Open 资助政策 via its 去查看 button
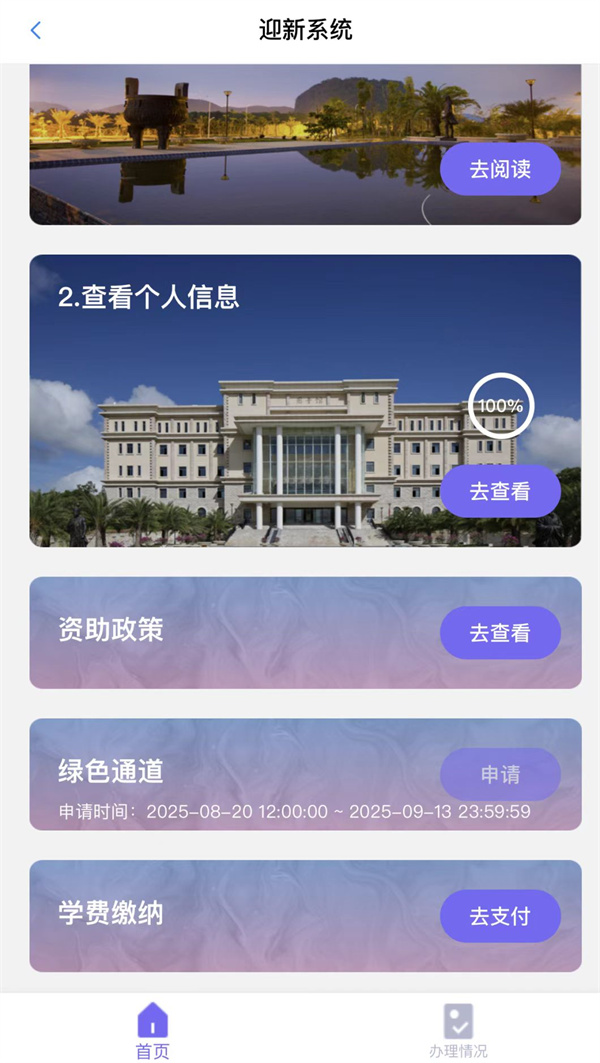 coord(500,633)
